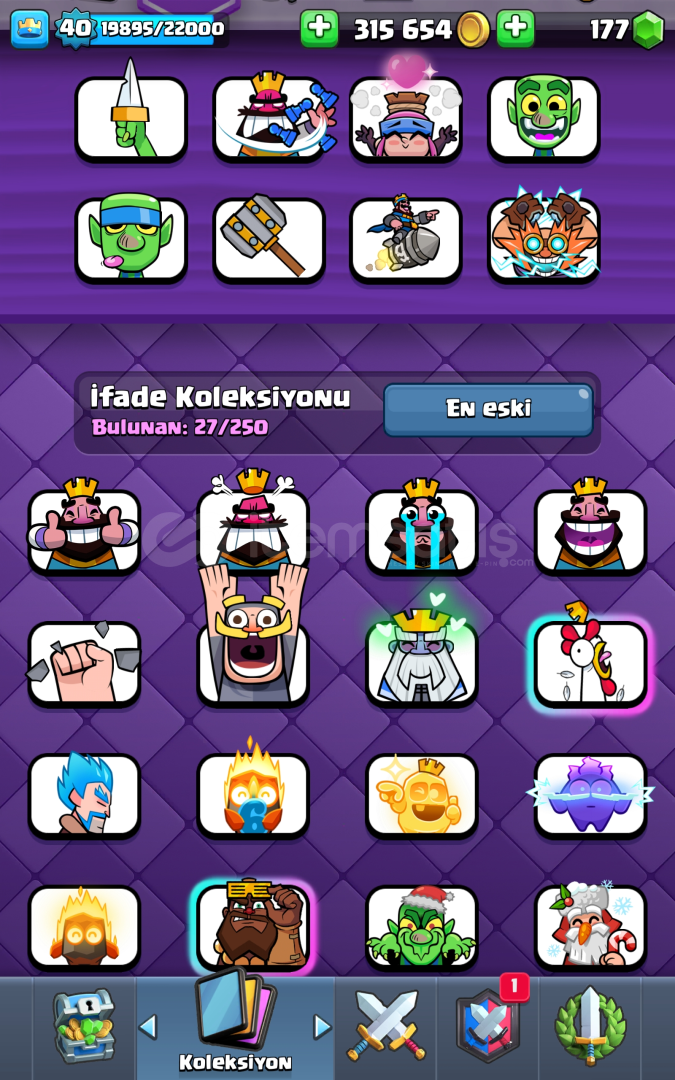Screen dimensions: 675x1080
Task: Choose the golden spirit pointing emote
Action: (x=422, y=796)
